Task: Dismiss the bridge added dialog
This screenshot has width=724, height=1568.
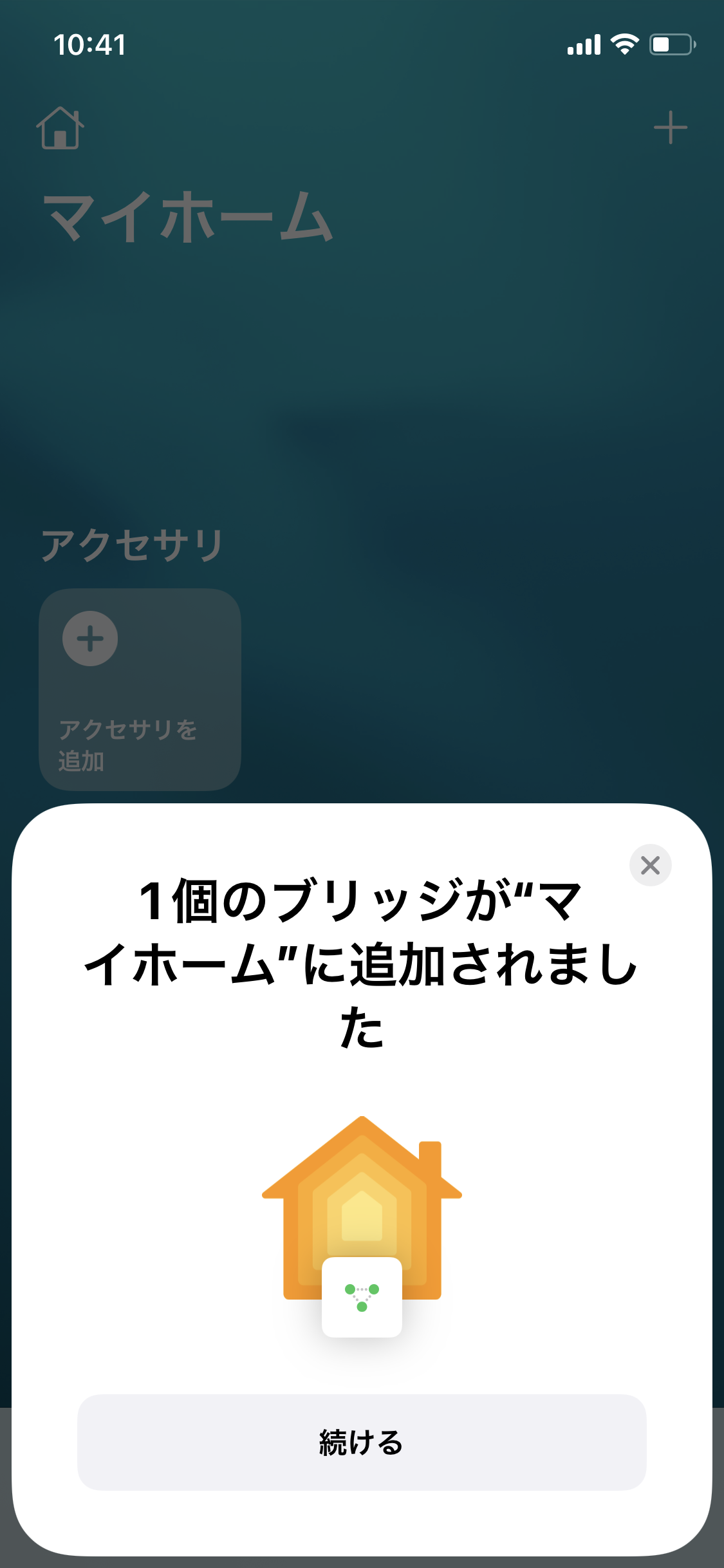Action: pos(650,865)
